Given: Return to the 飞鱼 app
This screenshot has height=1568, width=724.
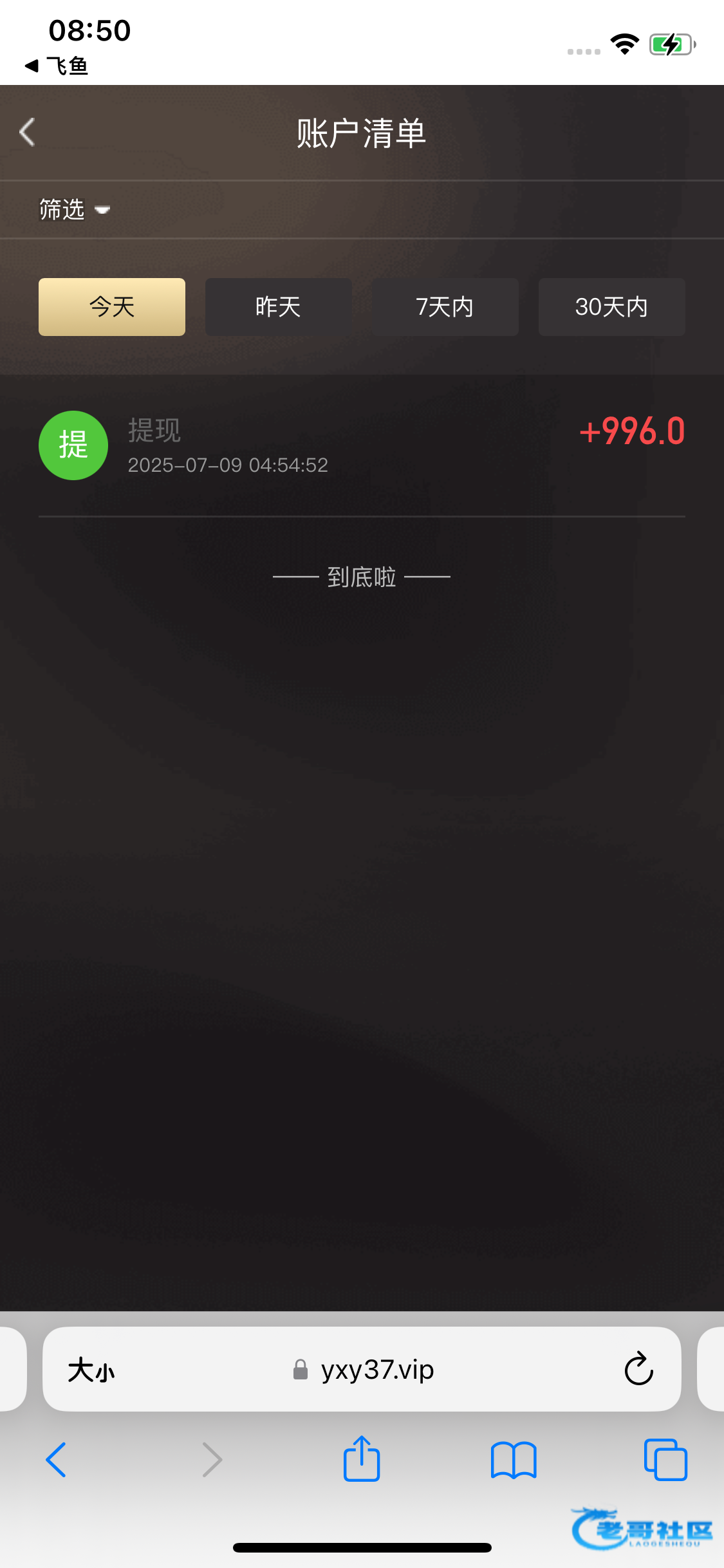Looking at the screenshot, I should 57,66.
